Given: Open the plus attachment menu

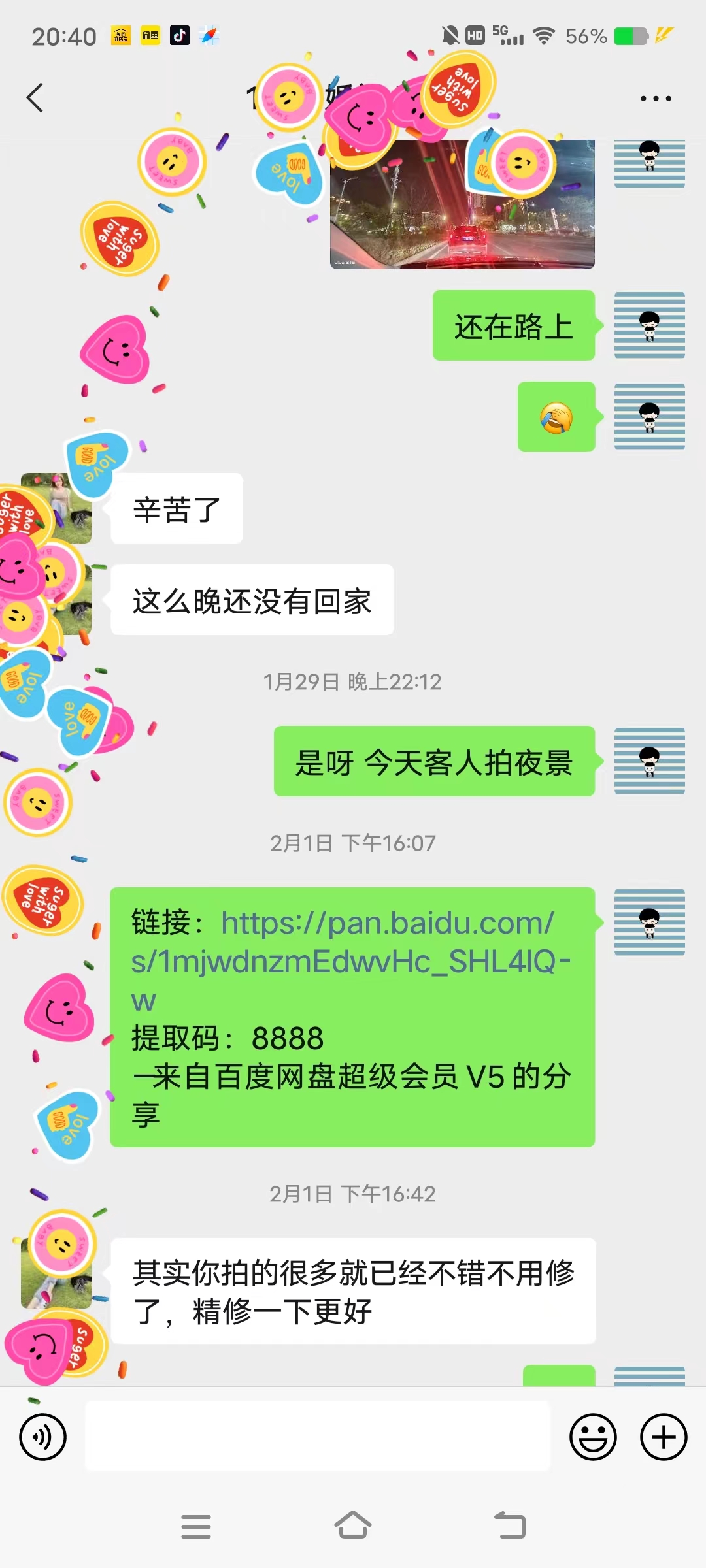Looking at the screenshot, I should [x=664, y=1437].
